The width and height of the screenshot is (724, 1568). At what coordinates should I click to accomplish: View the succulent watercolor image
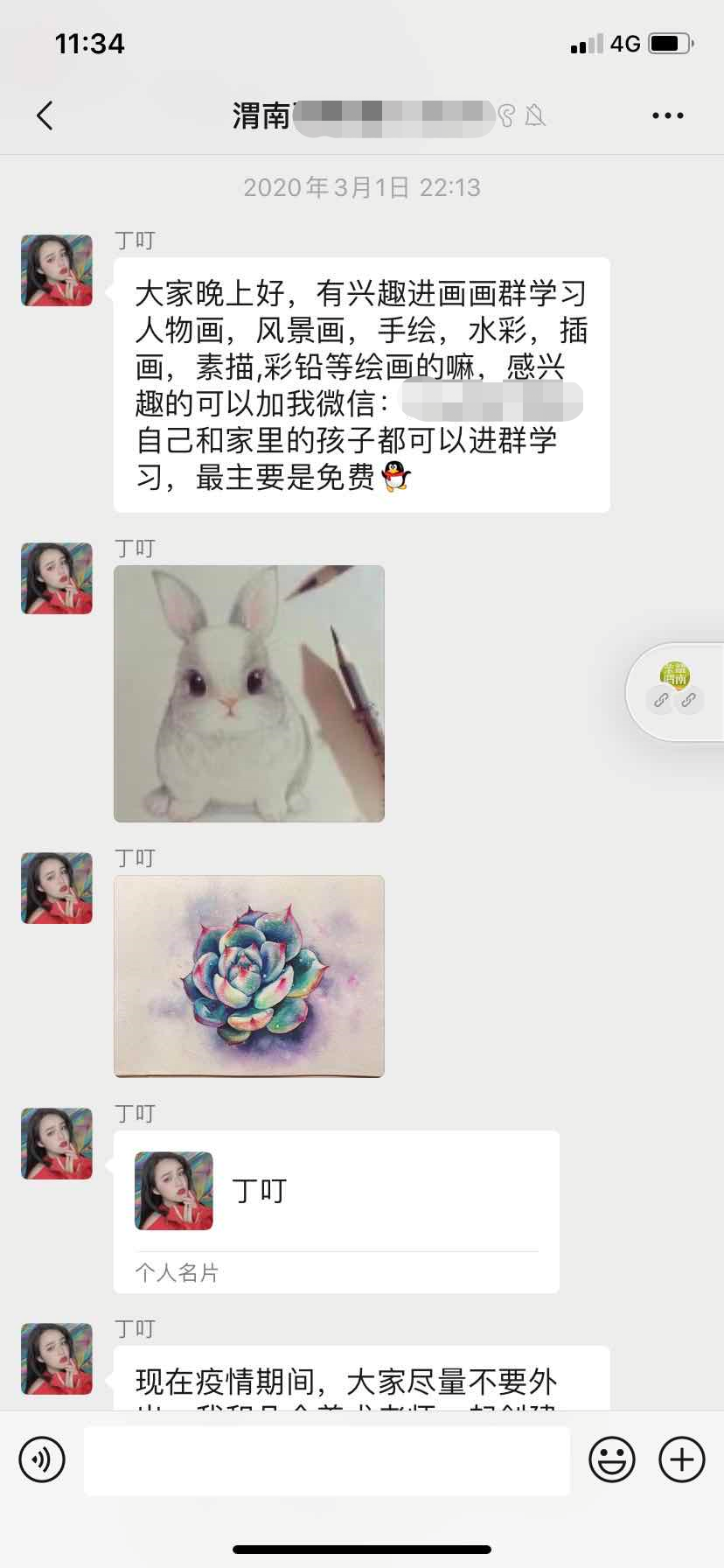[249, 976]
